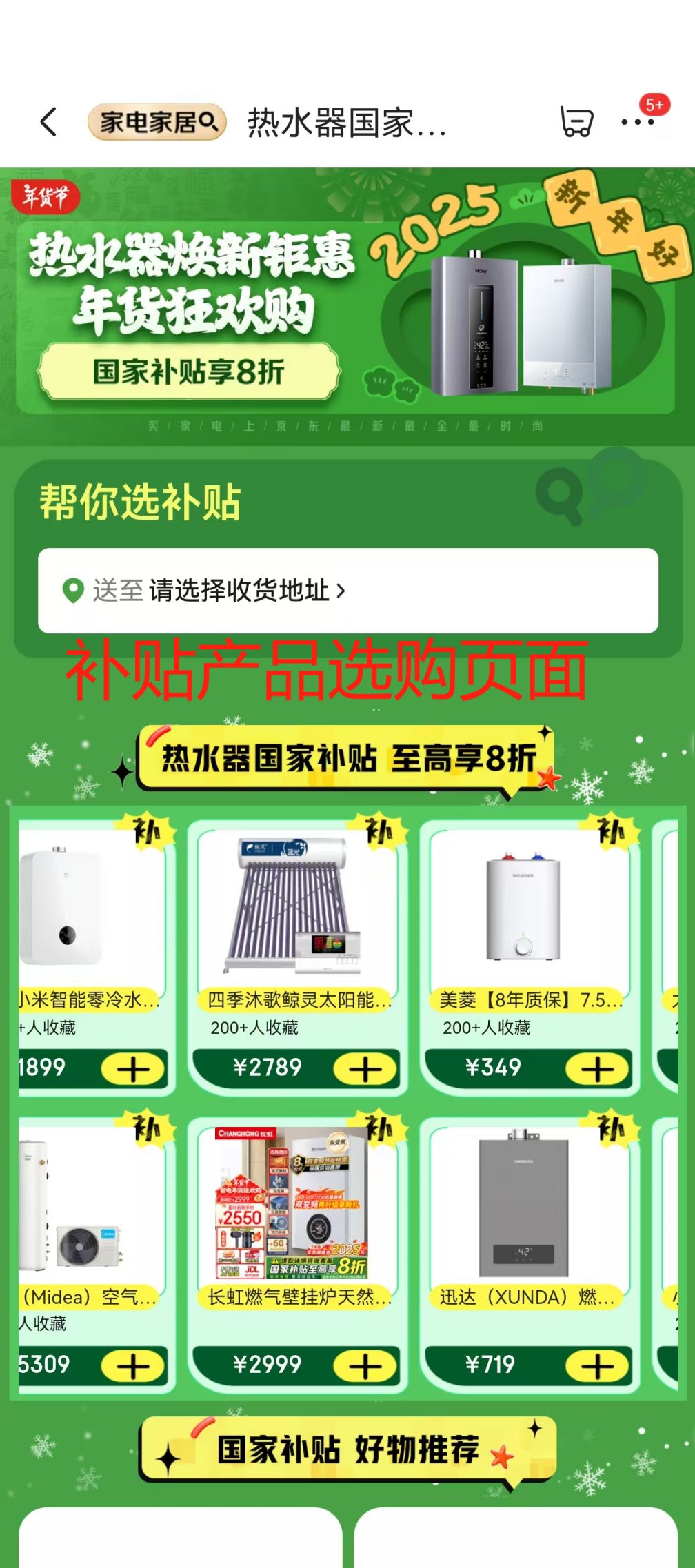The height and width of the screenshot is (1568, 695).
Task: Go back using the top-left arrow
Action: 48,123
